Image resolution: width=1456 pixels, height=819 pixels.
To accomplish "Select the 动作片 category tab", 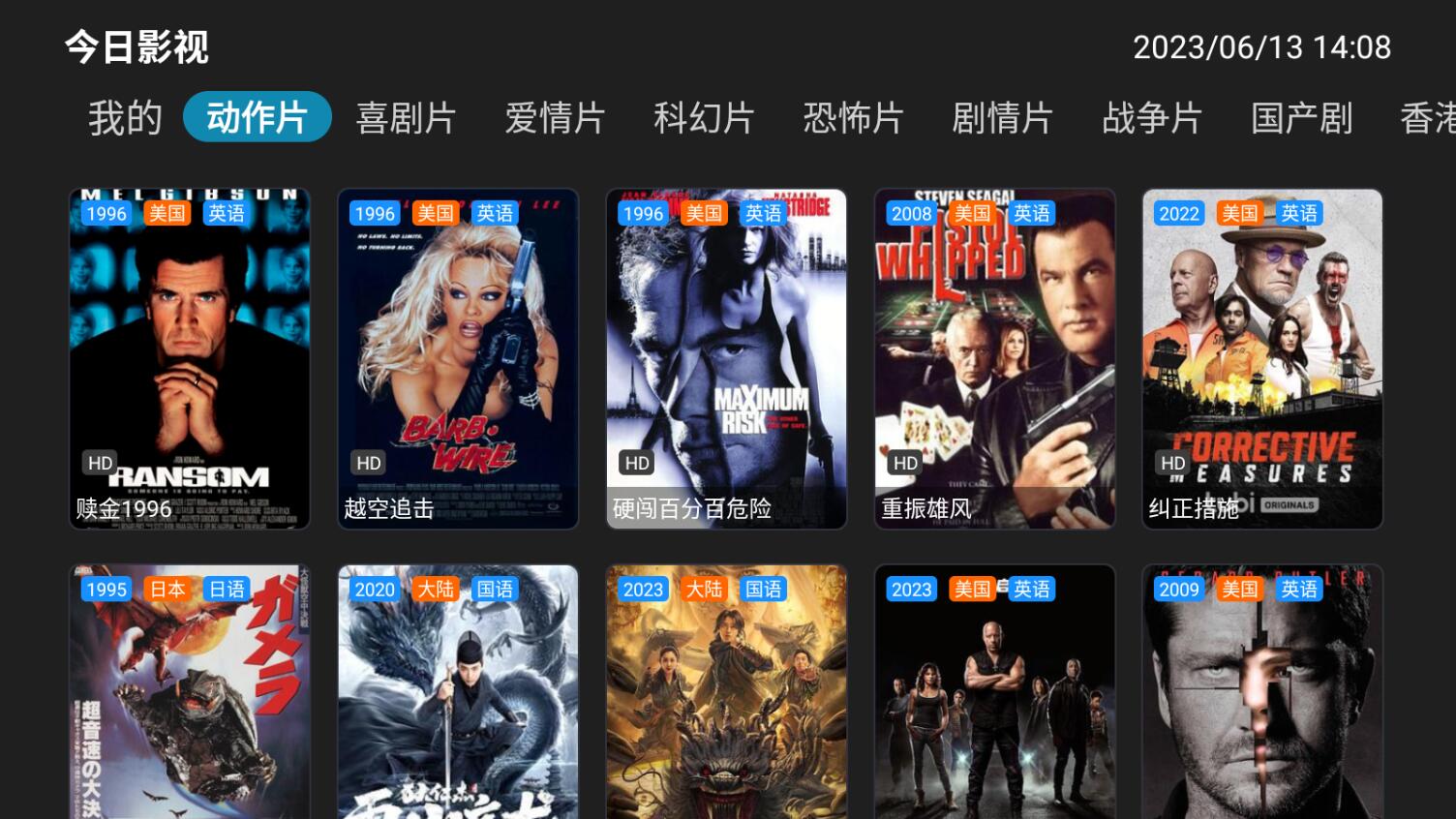I will 257,118.
